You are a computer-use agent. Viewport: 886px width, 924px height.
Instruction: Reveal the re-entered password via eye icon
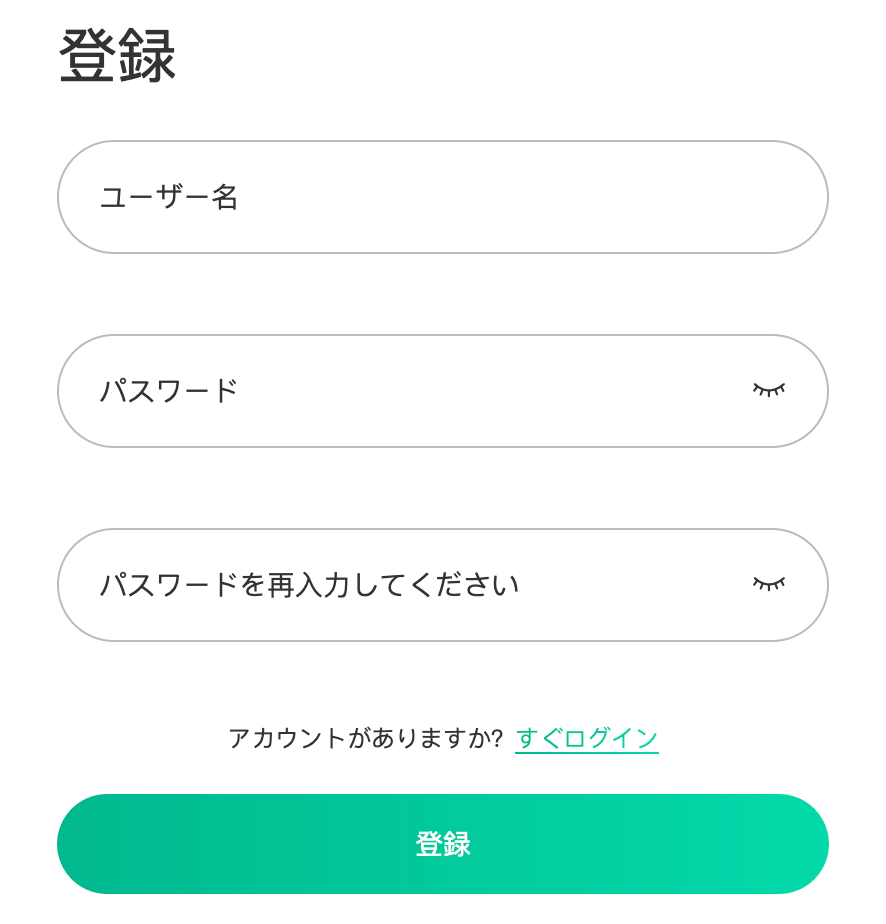pyautogui.click(x=769, y=584)
